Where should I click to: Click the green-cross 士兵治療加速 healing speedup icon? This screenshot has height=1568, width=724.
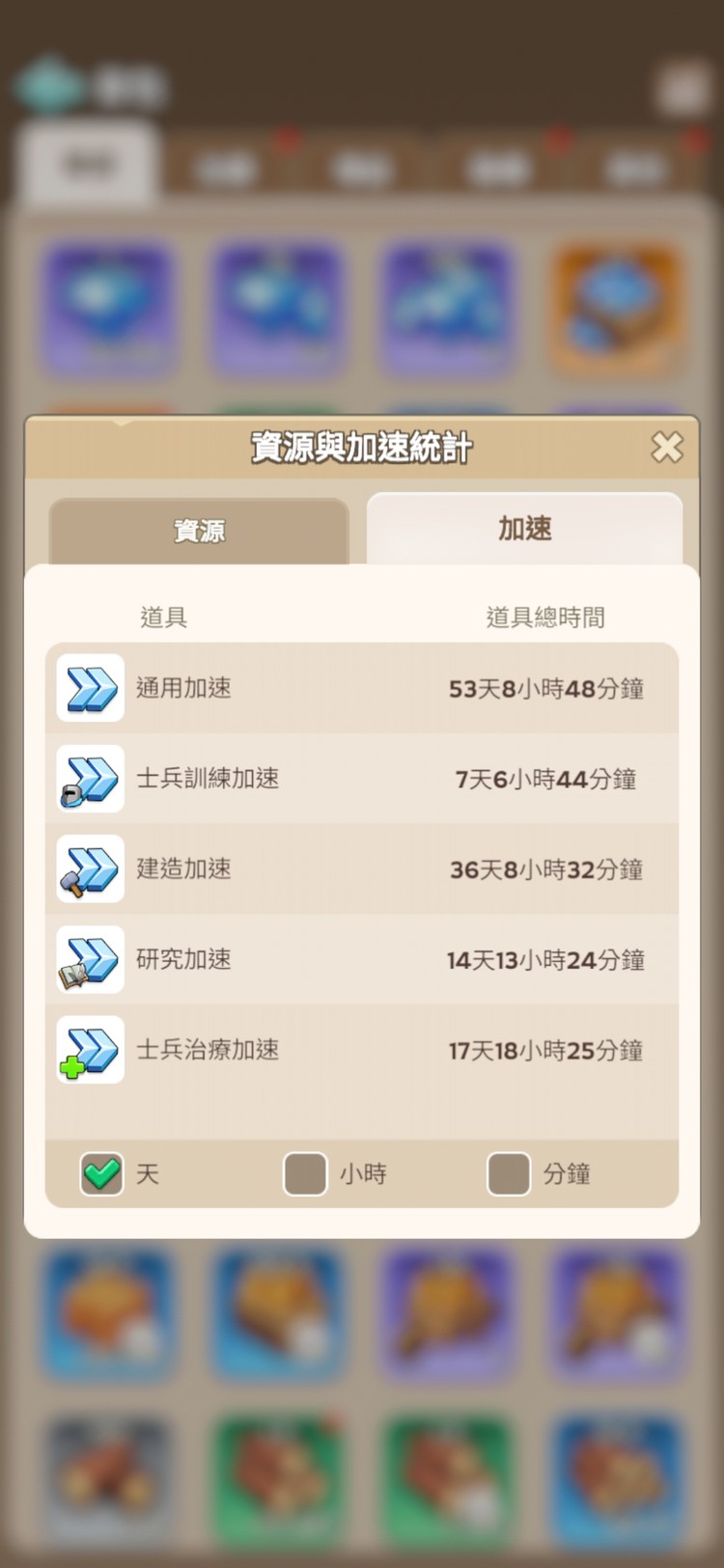[x=89, y=1051]
